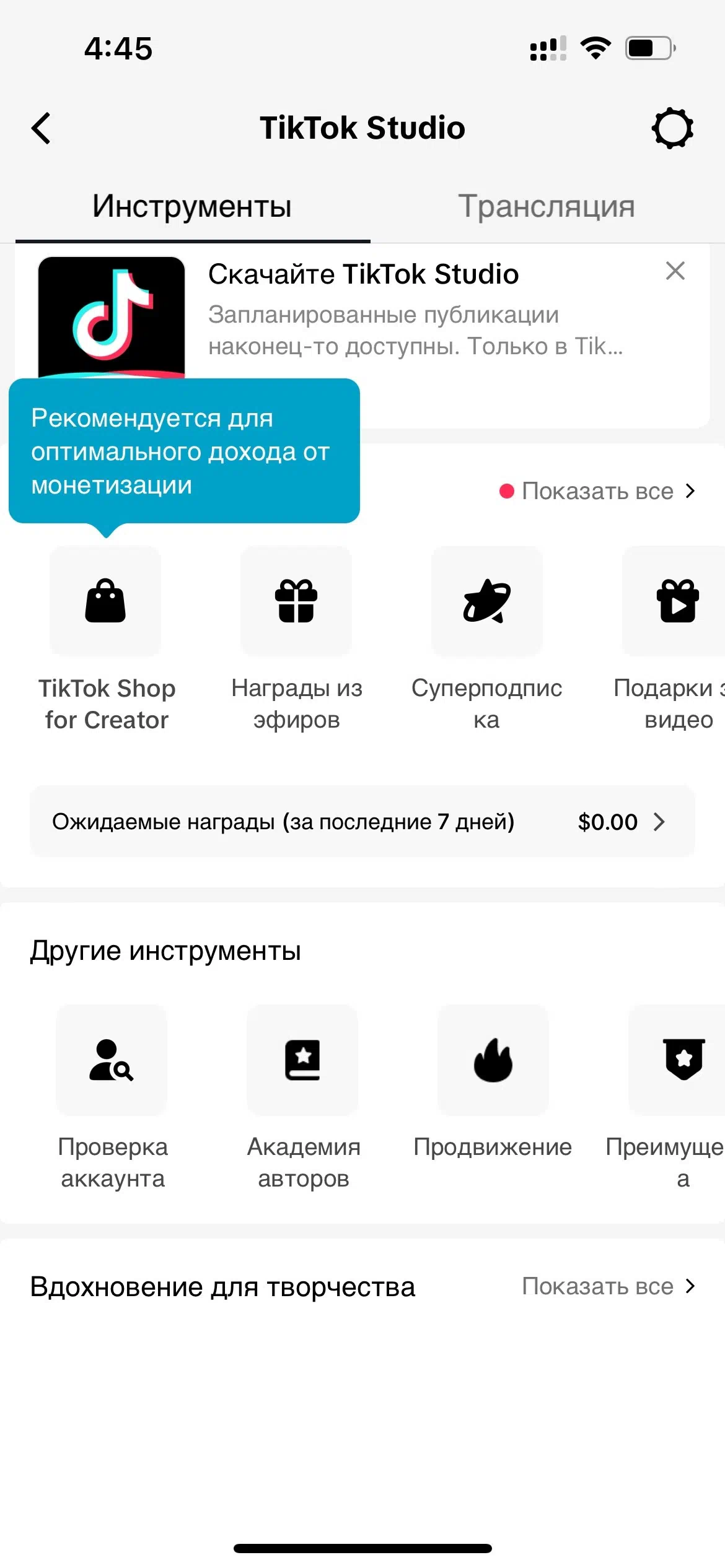
Task: Go back using the top-left arrow
Action: click(x=41, y=128)
